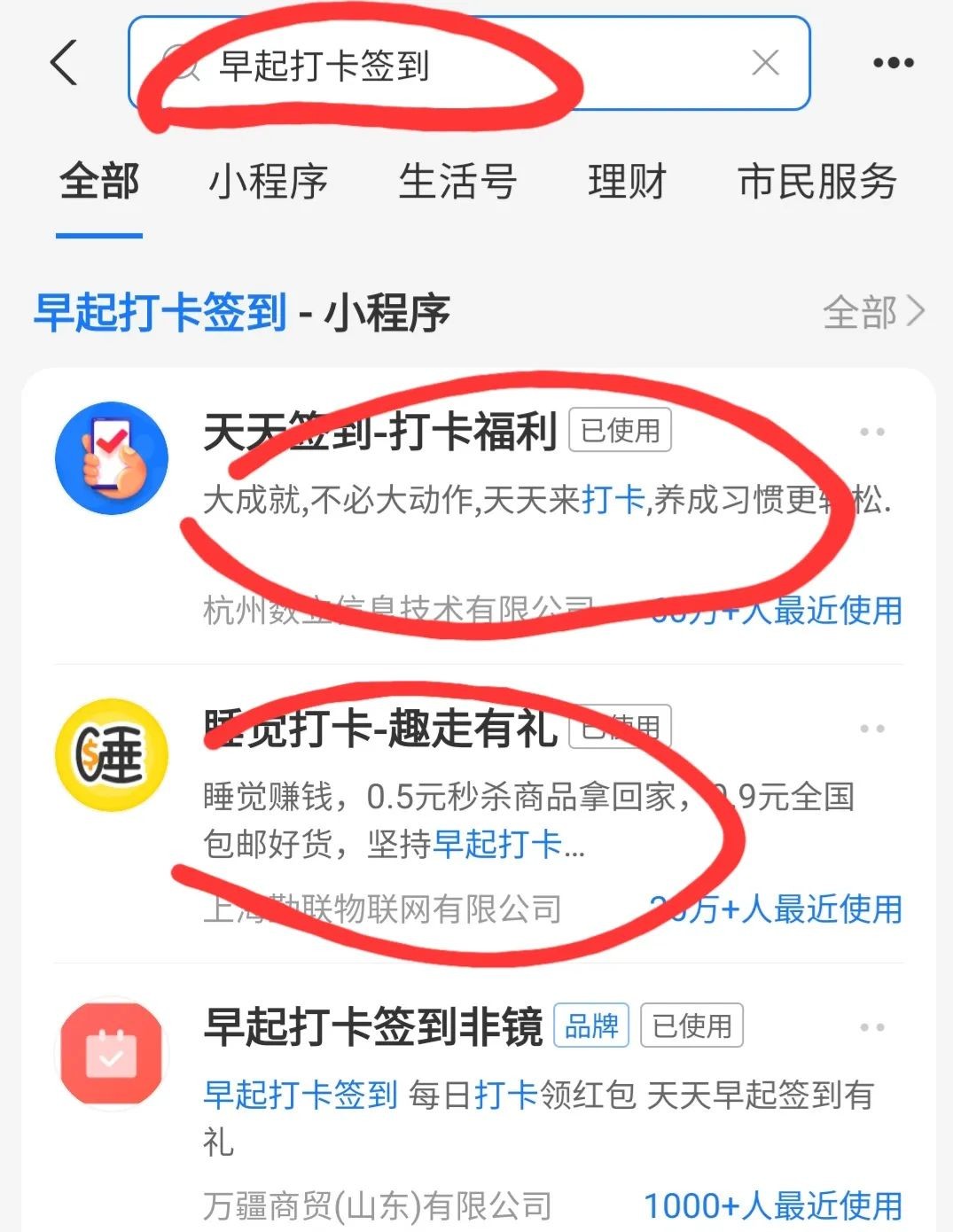Viewport: 953px width, 1232px height.
Task: Clear the search text with the X
Action: (x=765, y=63)
